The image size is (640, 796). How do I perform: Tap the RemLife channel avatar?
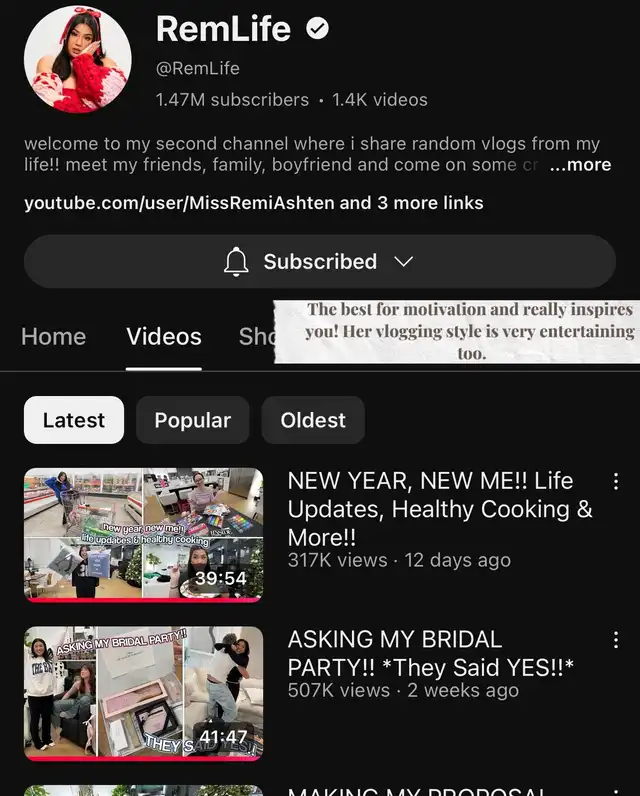pos(77,60)
